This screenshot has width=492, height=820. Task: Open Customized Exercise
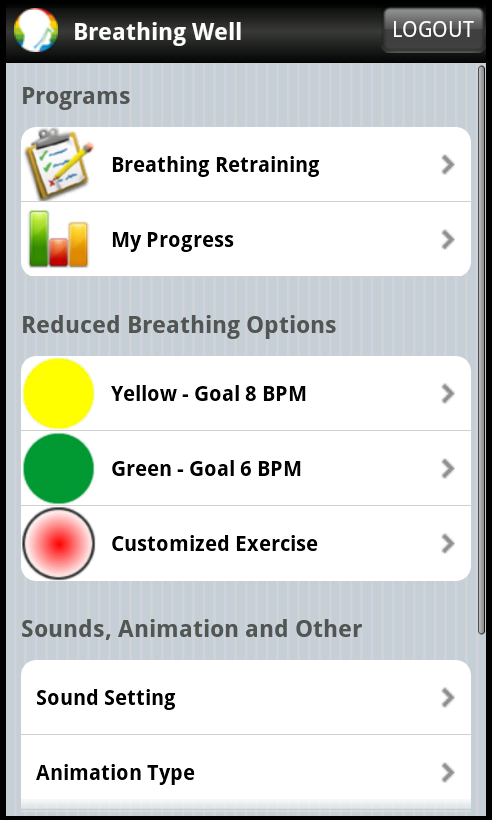(246, 543)
